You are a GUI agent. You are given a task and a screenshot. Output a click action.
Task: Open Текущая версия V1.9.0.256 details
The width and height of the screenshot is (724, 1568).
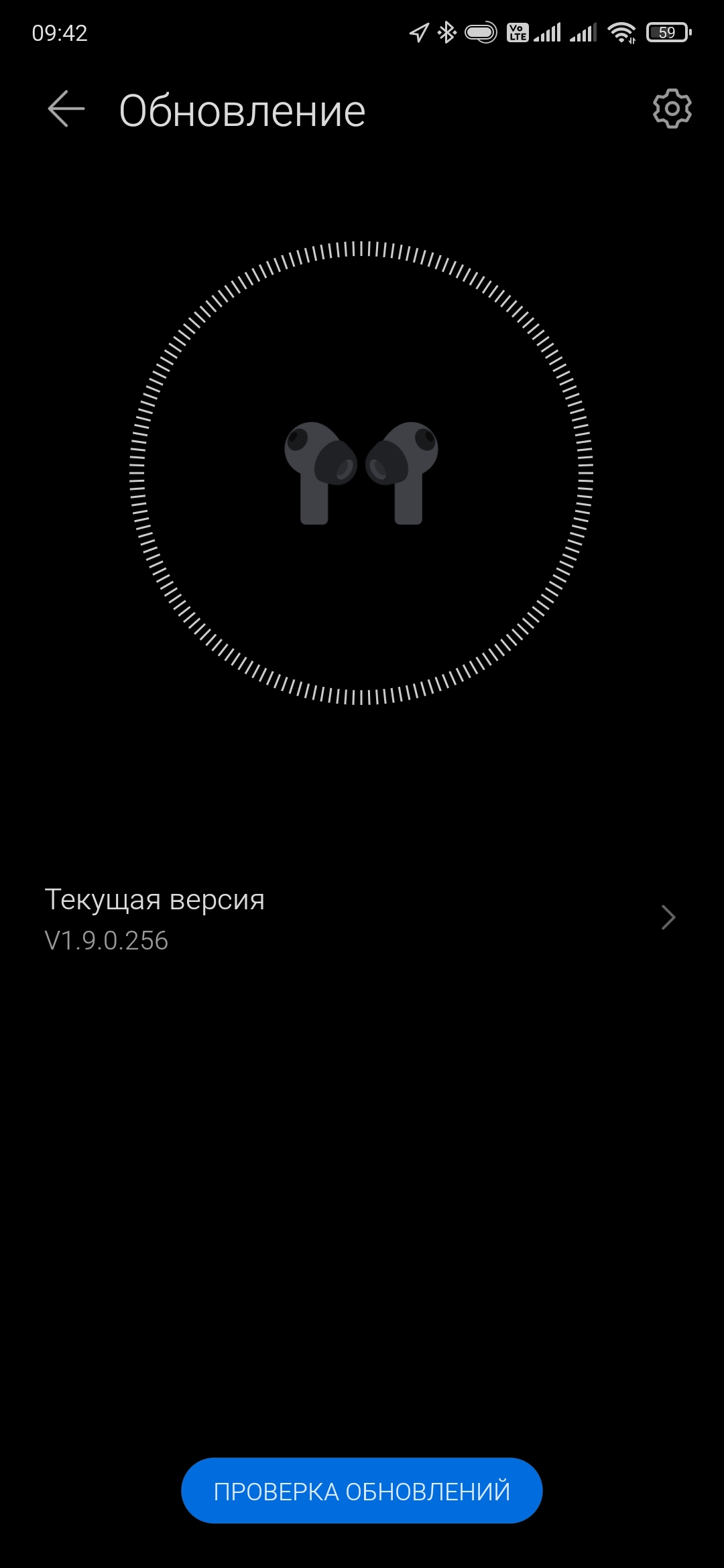(x=362, y=919)
